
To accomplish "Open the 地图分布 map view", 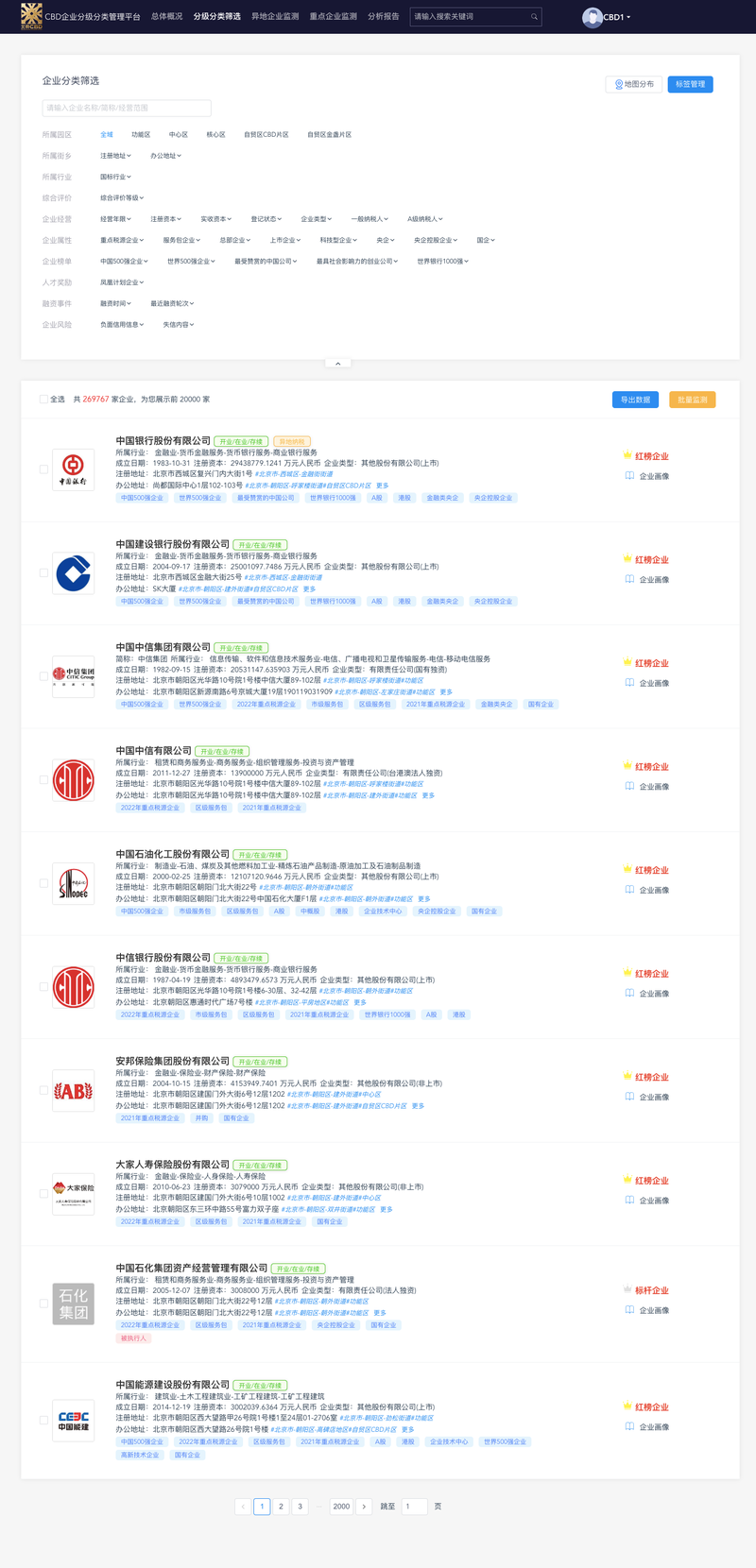I will pos(633,84).
